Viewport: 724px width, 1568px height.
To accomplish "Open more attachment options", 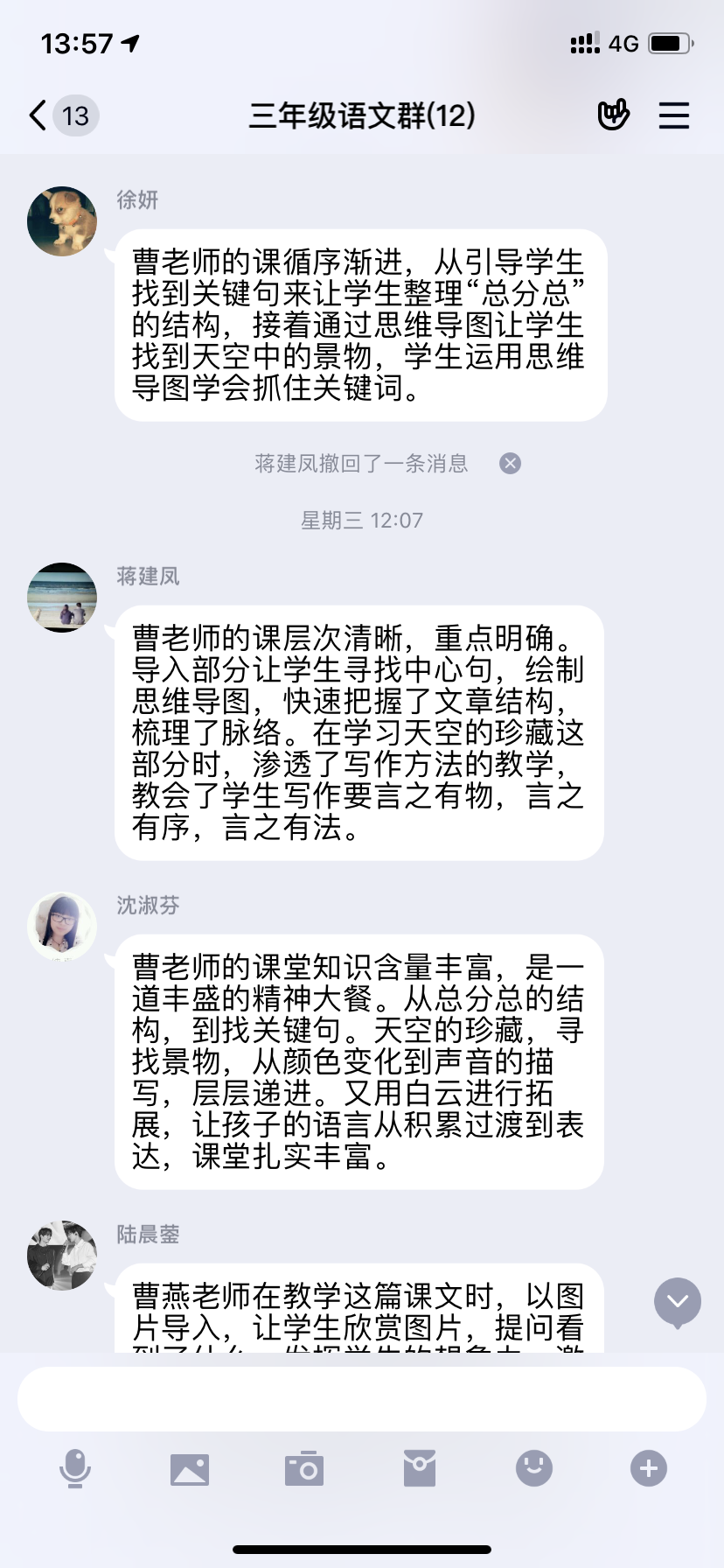I will coord(649,1467).
